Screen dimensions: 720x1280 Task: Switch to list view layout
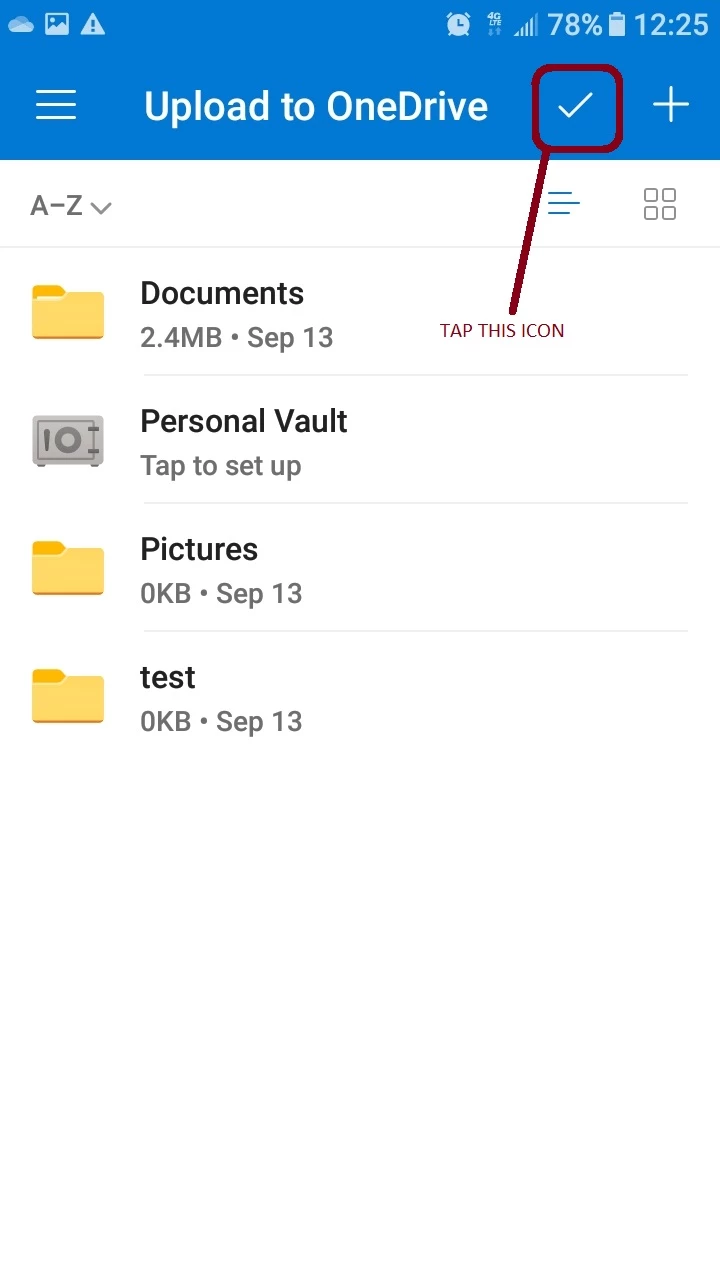coord(564,204)
